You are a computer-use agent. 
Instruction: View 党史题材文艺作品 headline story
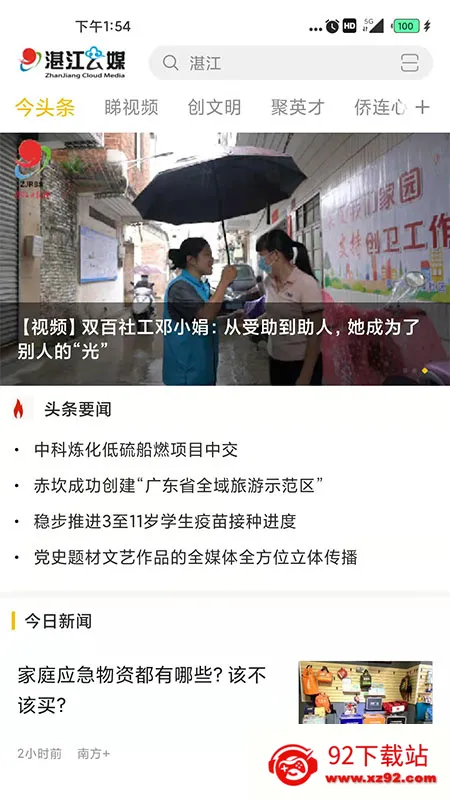[195, 557]
